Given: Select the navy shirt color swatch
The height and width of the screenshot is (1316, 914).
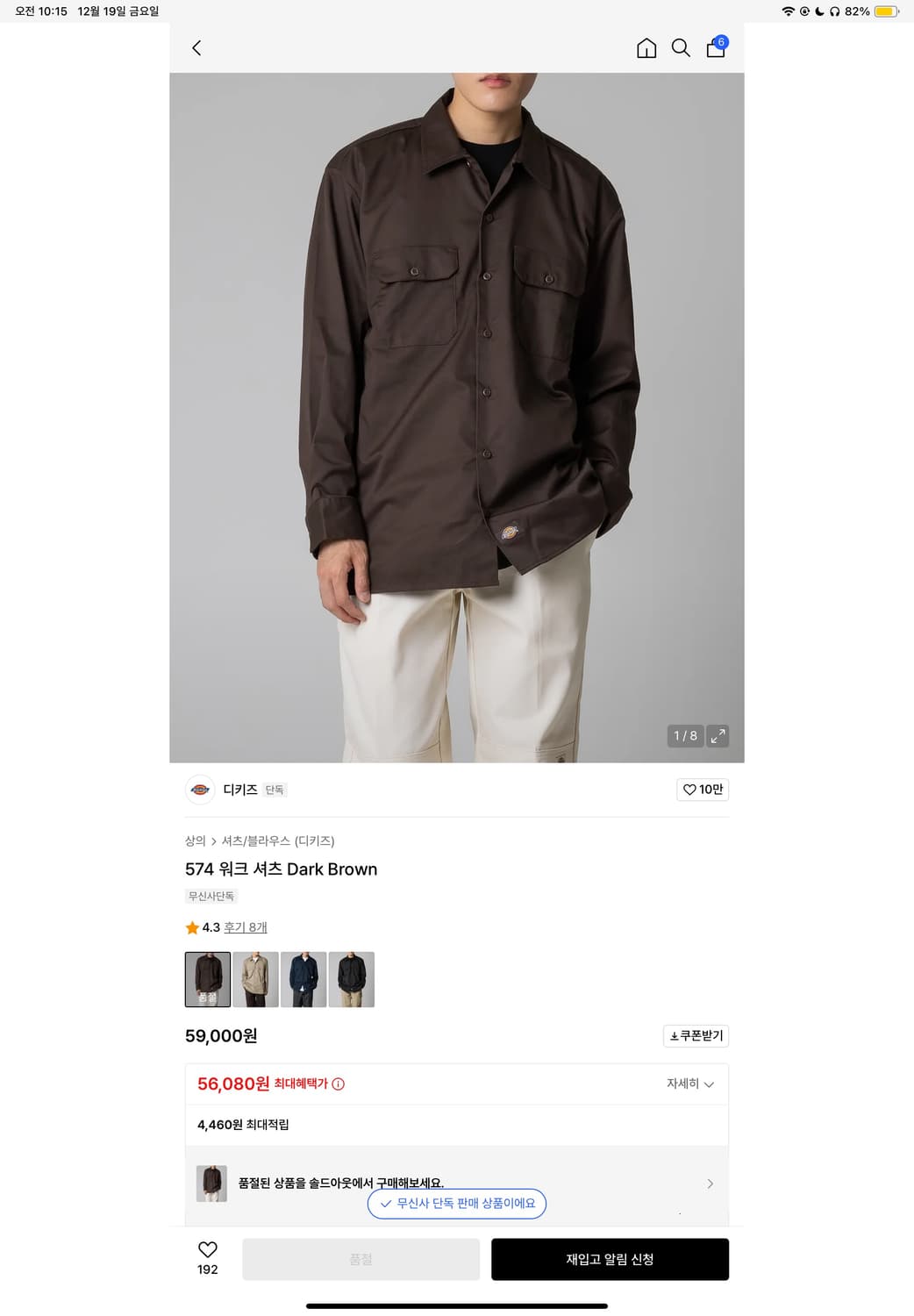Looking at the screenshot, I should pos(303,979).
